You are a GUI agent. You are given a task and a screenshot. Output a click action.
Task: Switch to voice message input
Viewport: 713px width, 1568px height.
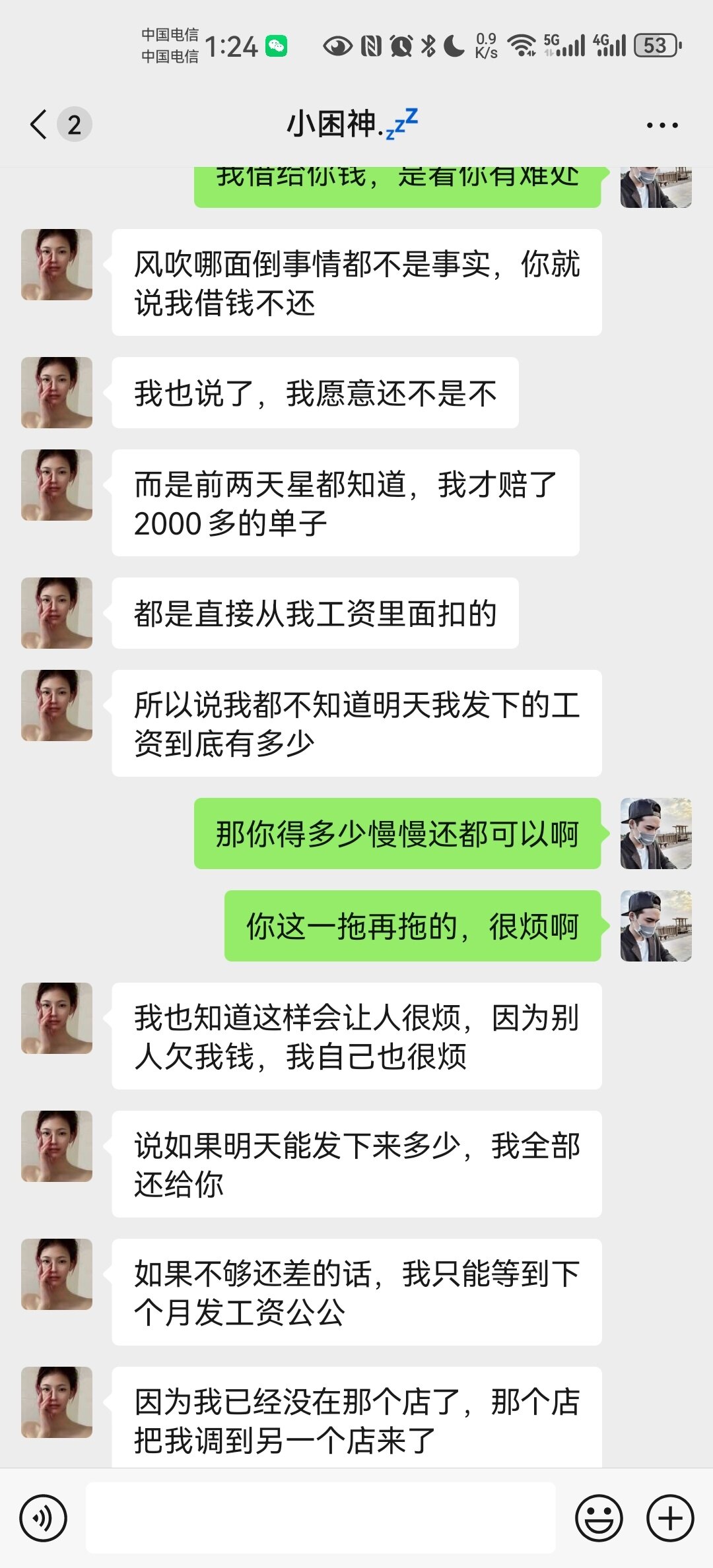[44, 1519]
